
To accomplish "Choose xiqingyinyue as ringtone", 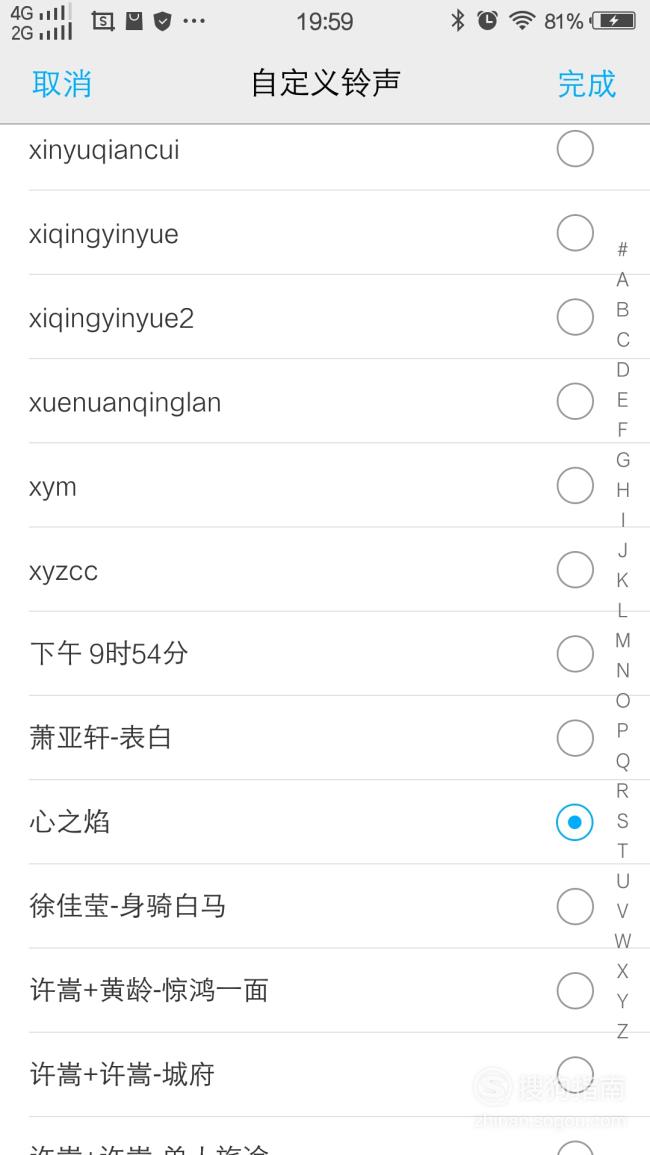I will point(325,234).
